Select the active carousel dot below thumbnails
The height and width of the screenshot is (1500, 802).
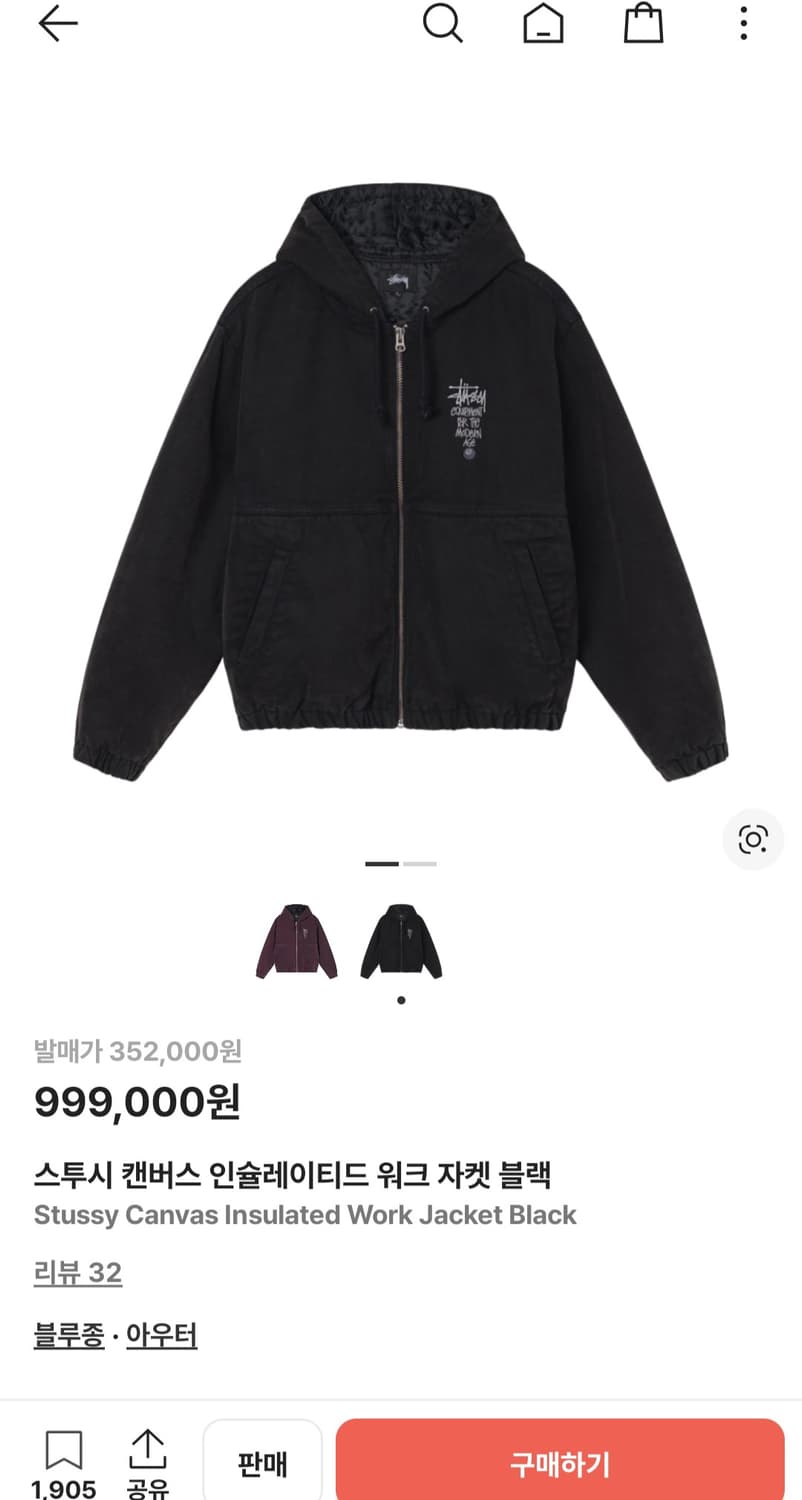coord(400,998)
